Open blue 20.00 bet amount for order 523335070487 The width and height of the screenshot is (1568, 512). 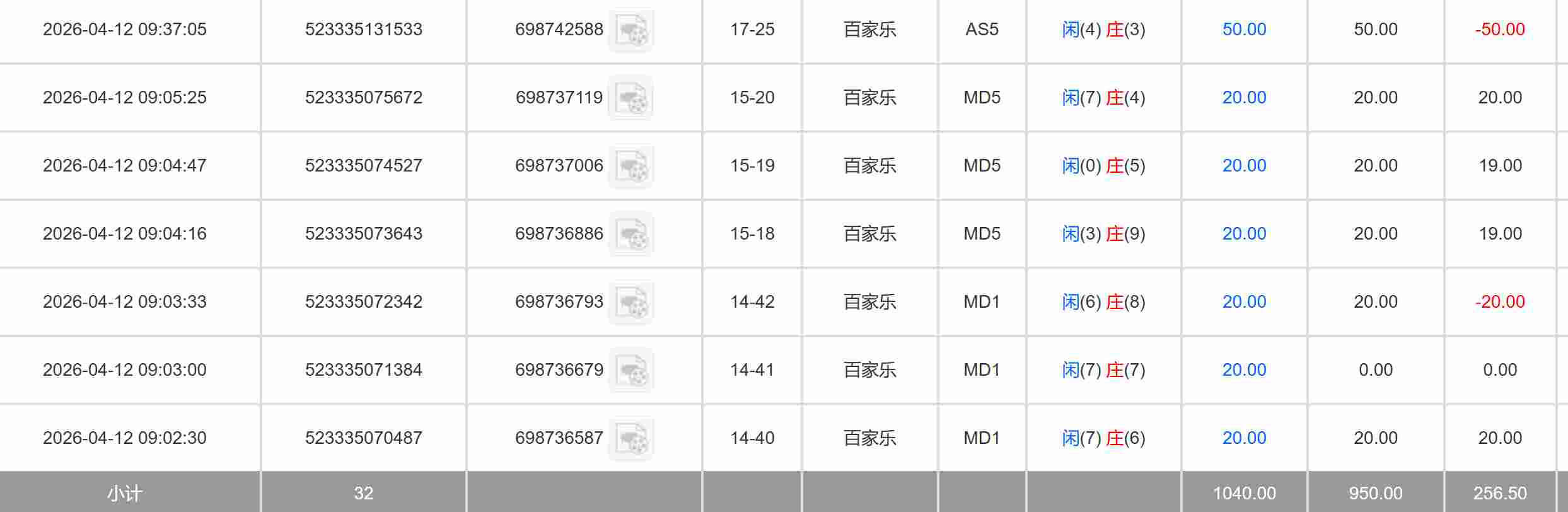(x=1244, y=438)
